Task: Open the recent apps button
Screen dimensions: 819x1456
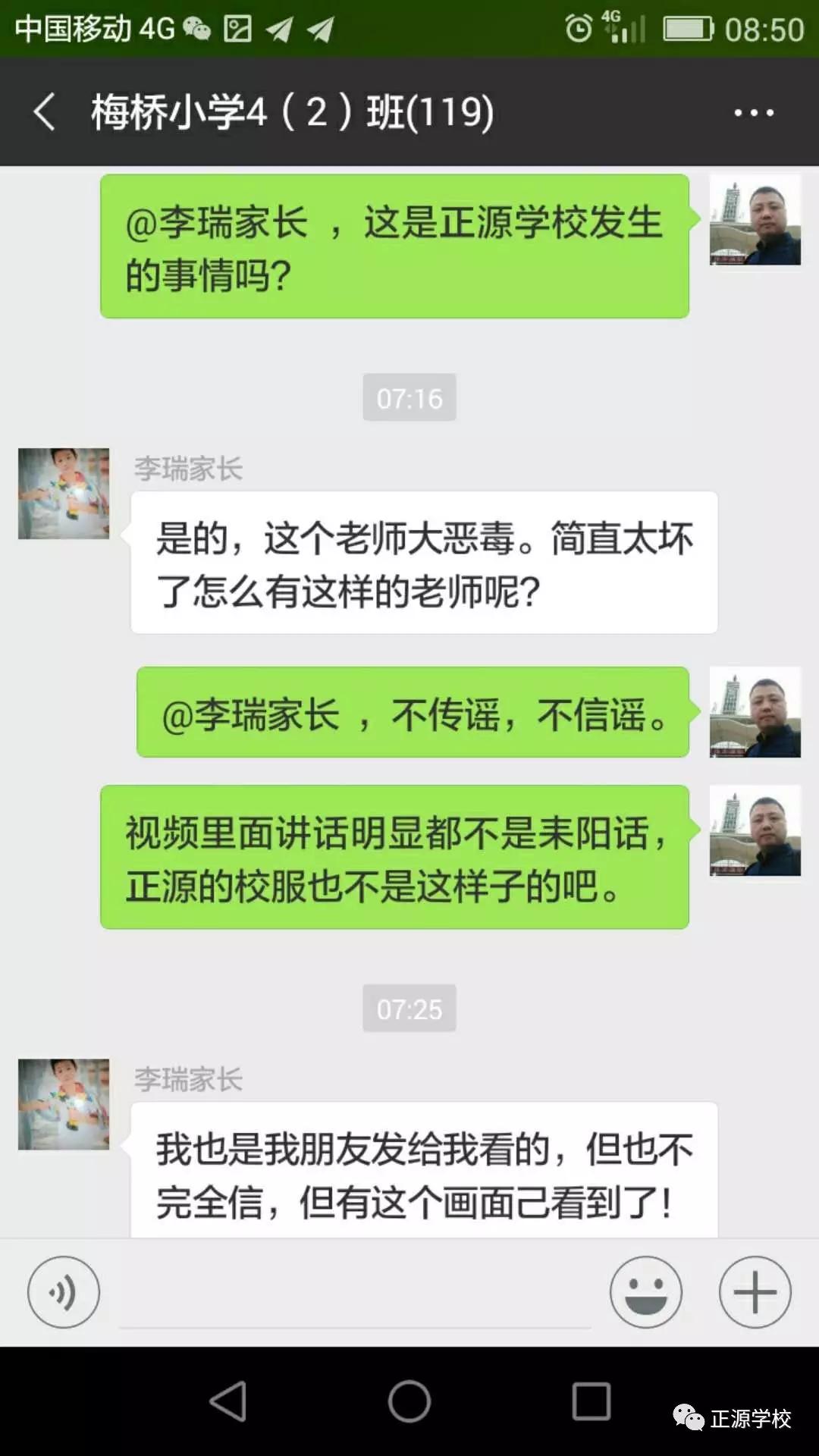Action: pyautogui.click(x=591, y=1401)
